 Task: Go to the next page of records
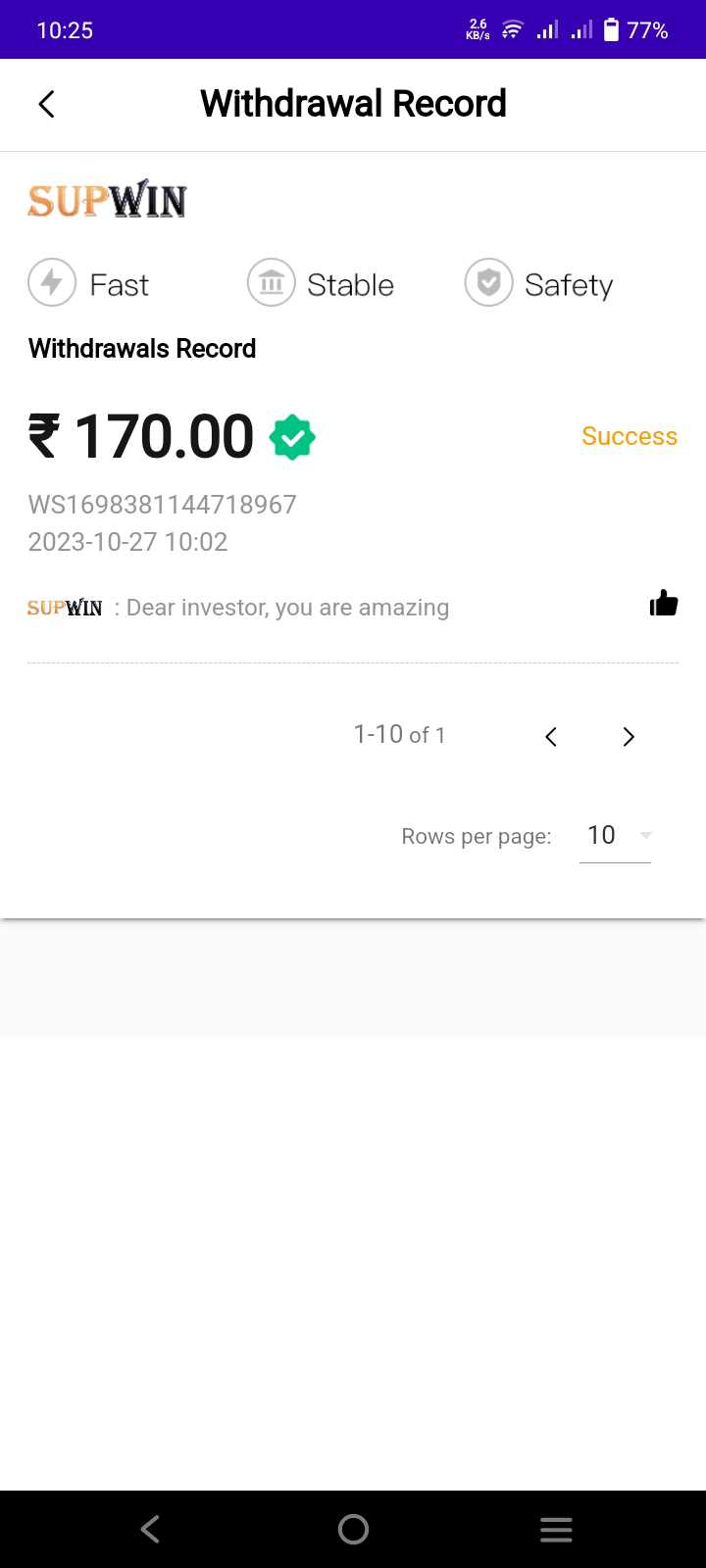point(629,737)
